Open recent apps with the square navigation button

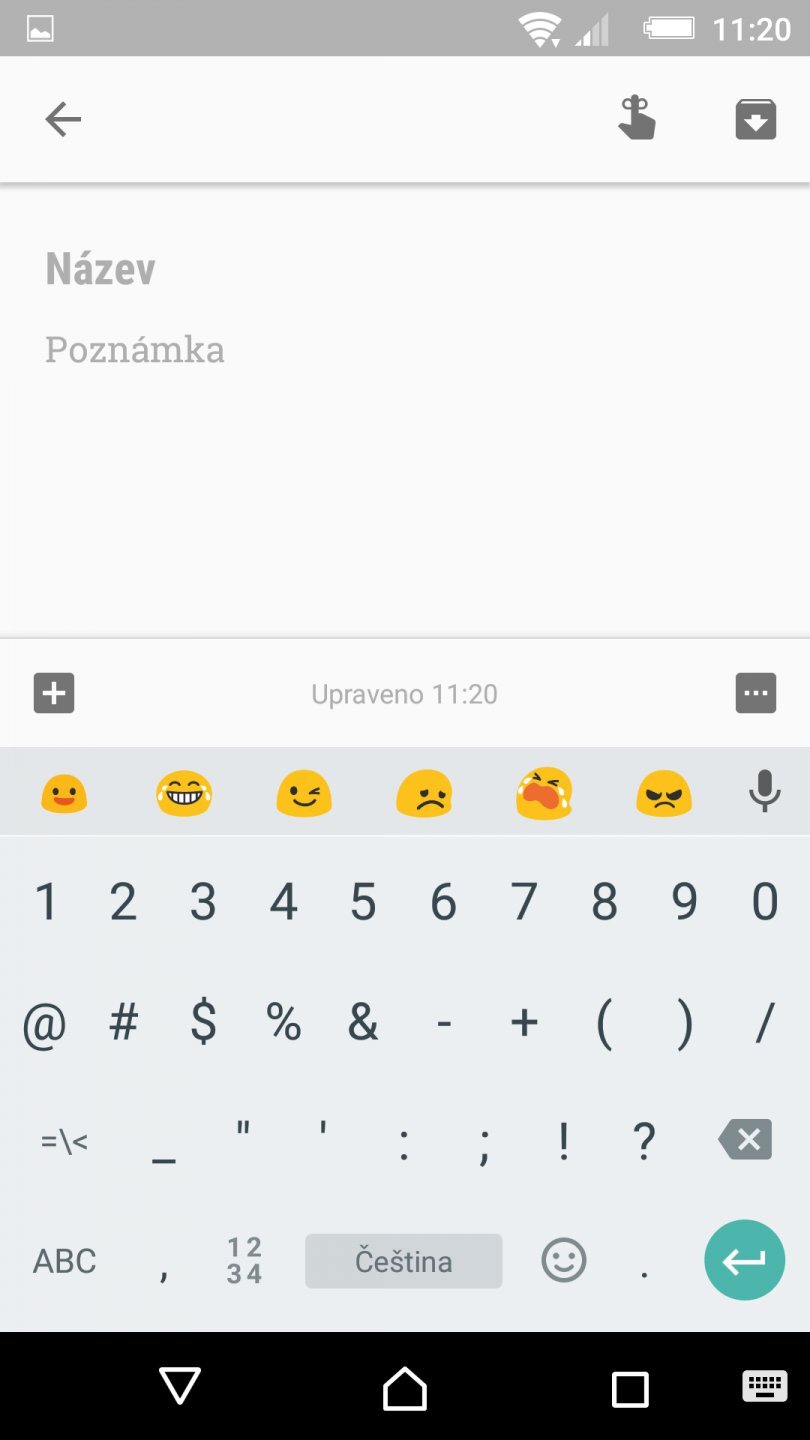[x=630, y=1387]
